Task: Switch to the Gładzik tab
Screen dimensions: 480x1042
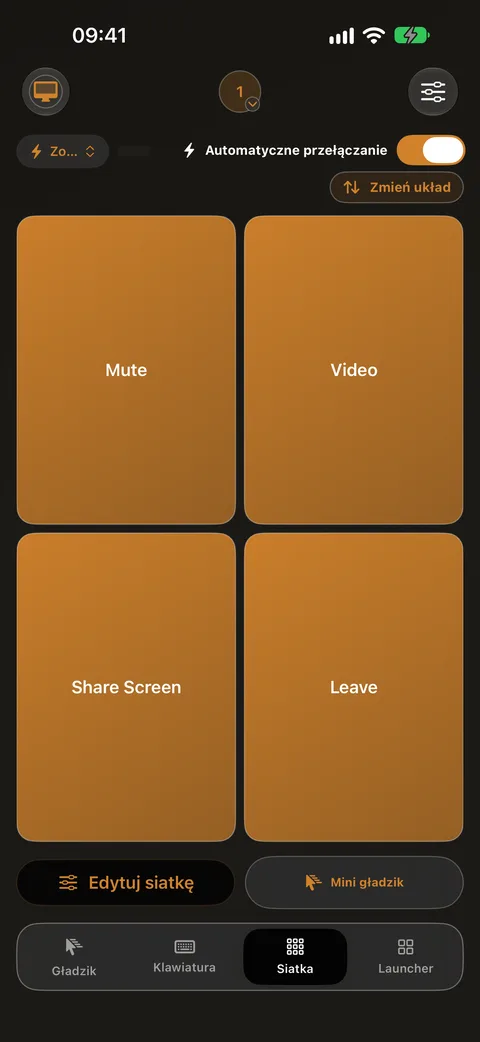Action: coord(74,957)
